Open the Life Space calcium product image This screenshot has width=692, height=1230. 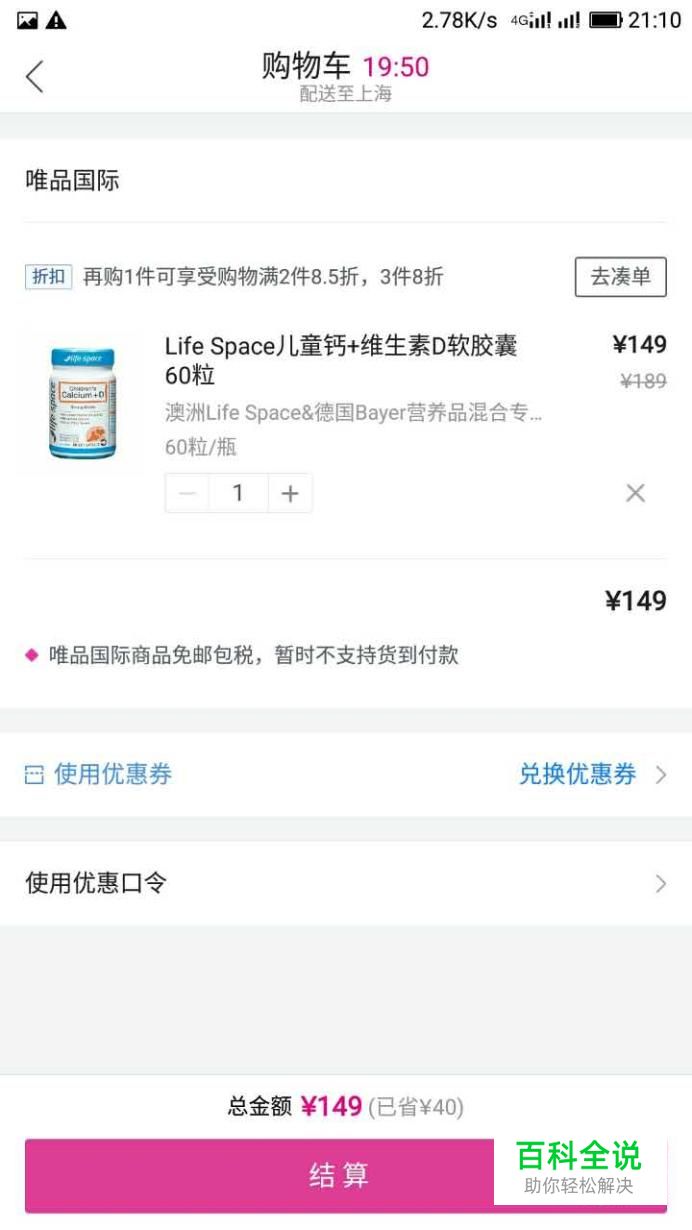[82, 403]
